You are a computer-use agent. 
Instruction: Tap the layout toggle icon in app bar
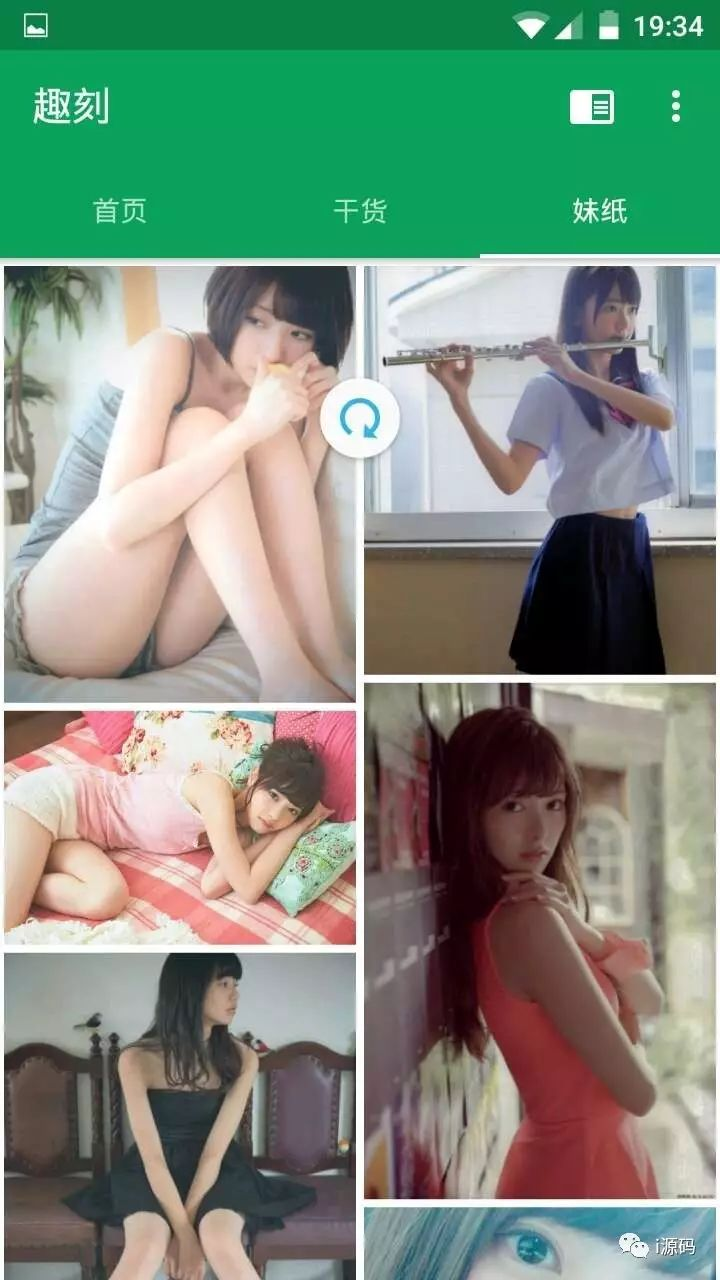click(x=592, y=107)
